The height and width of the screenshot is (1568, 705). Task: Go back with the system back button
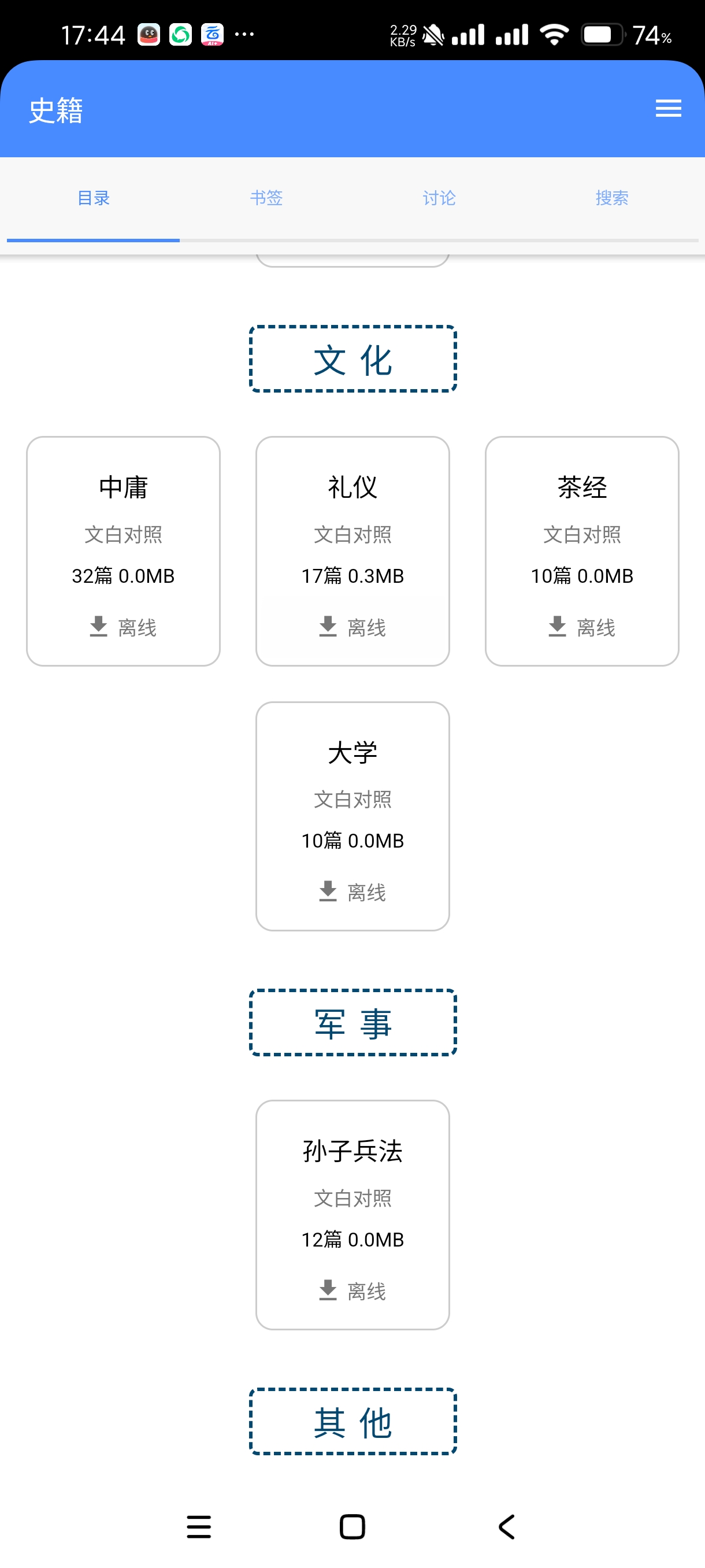tap(507, 1526)
